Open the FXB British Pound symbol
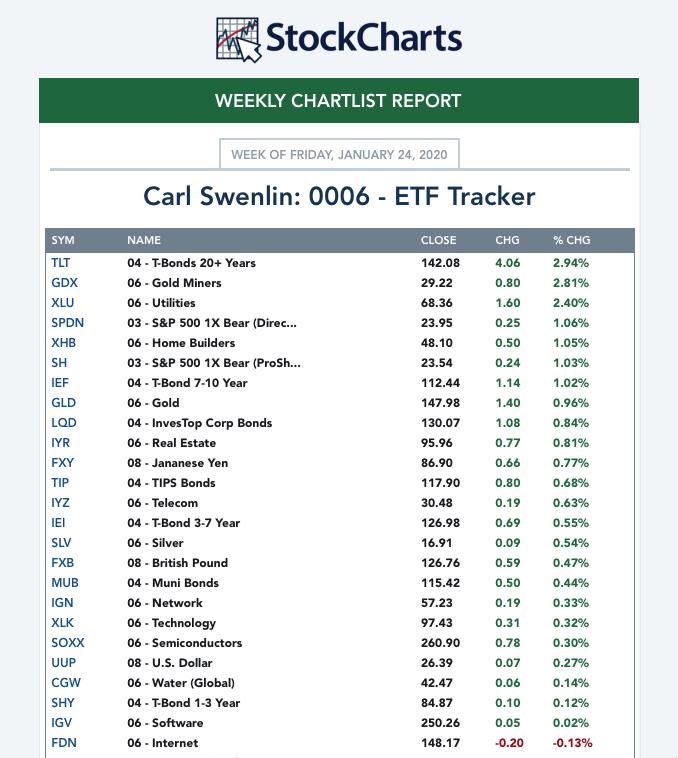This screenshot has height=758, width=678. point(62,563)
